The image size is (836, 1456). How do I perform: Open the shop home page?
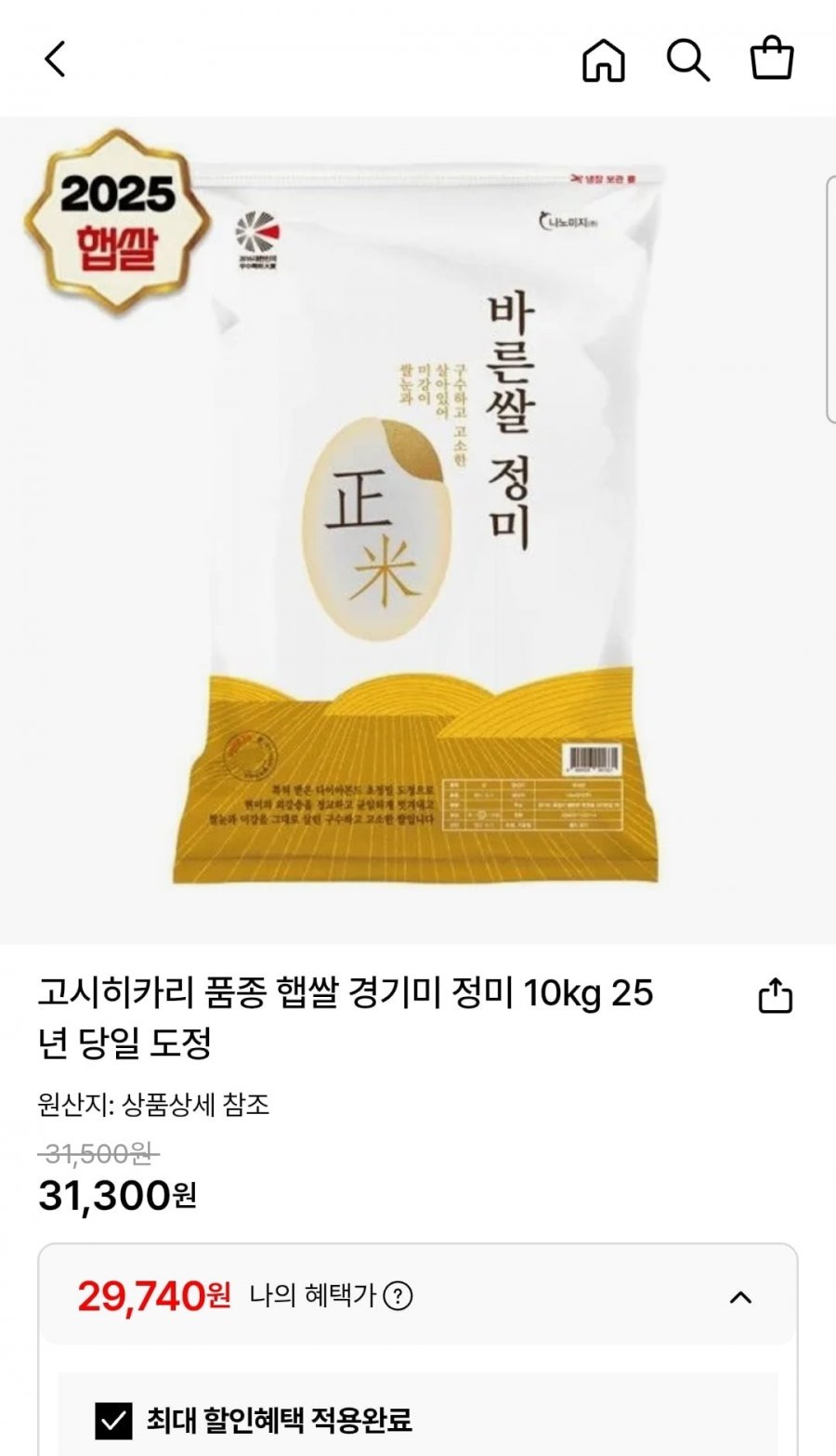click(604, 61)
